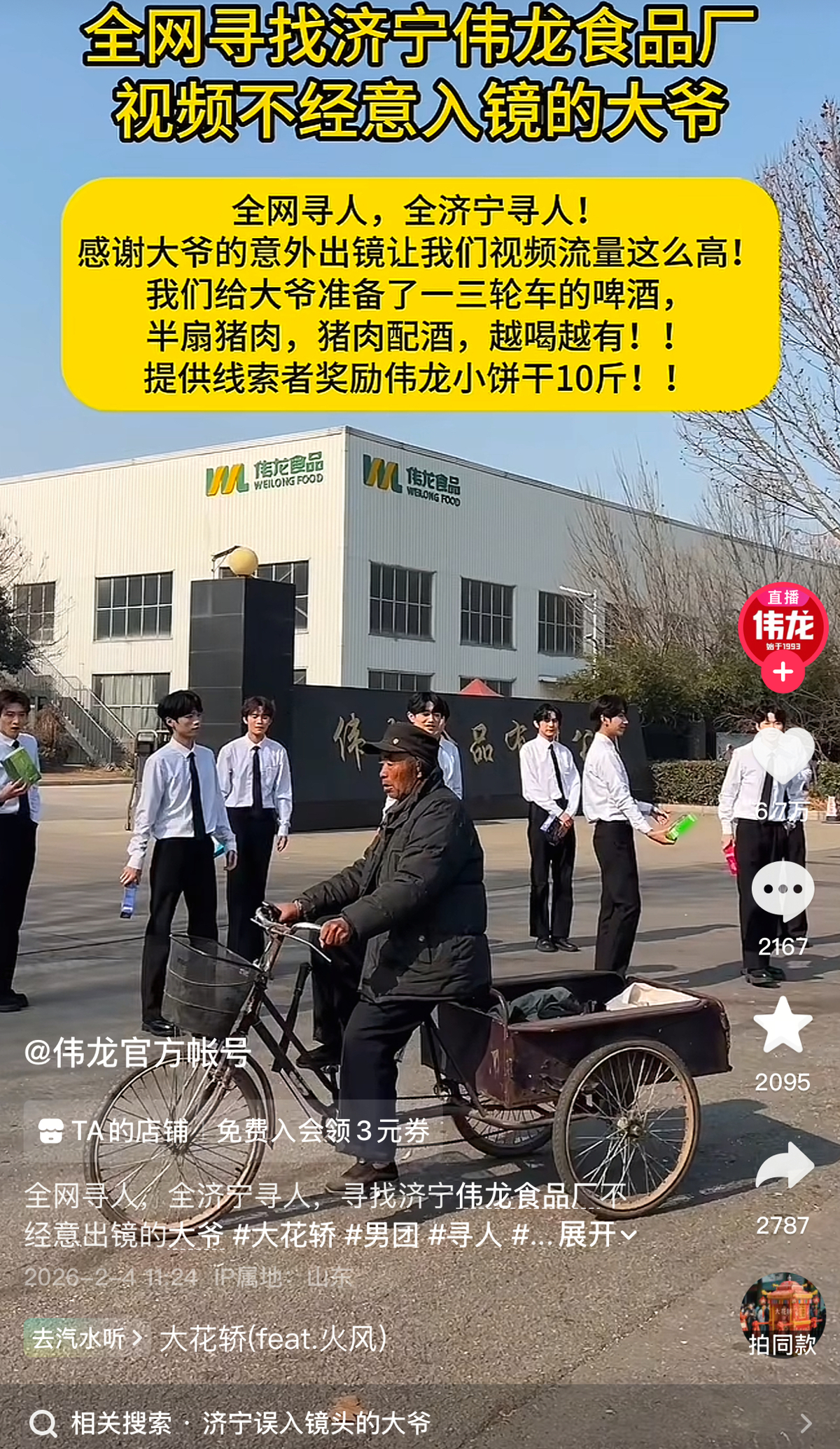
Task: Open the #大花轿 hashtag
Action: [x=285, y=1234]
